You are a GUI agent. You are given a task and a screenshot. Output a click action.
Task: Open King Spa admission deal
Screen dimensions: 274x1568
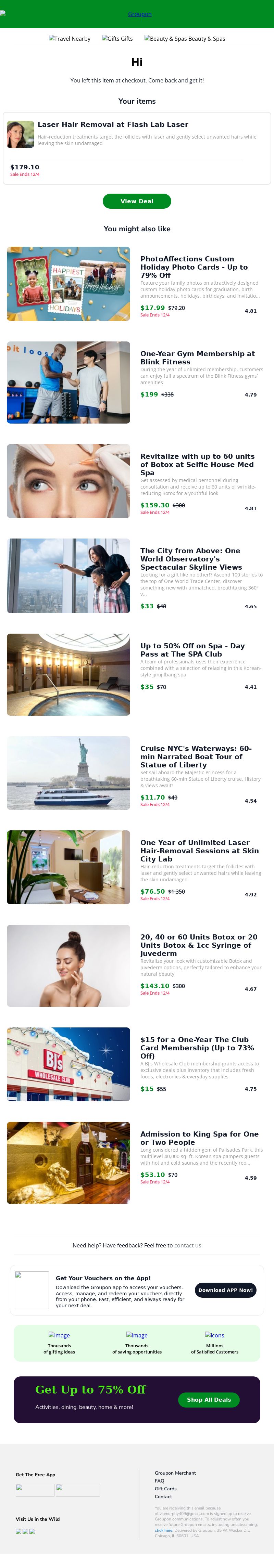click(x=199, y=1138)
